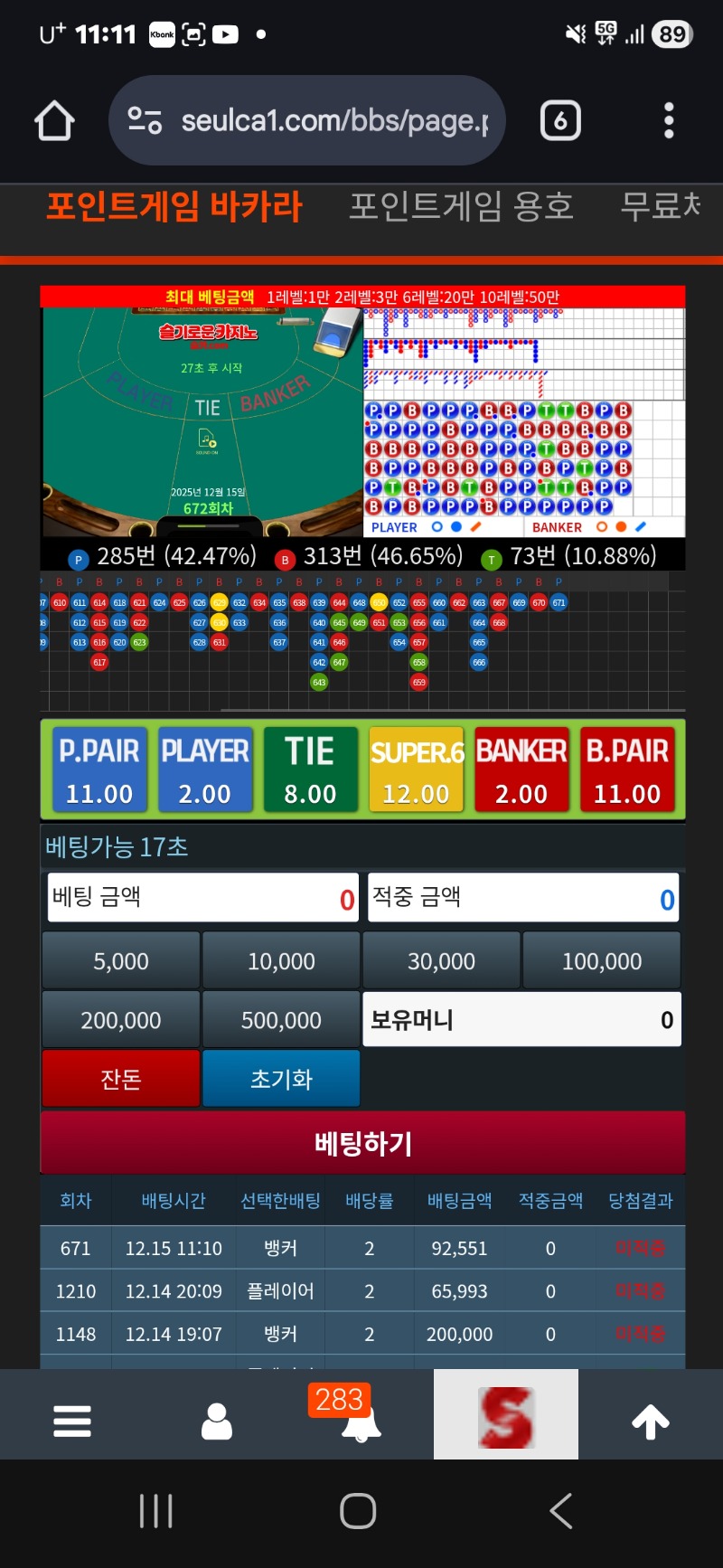Select the PLAYER 2.00 bet option
The width and height of the screenshot is (723, 1568).
pyautogui.click(x=205, y=769)
